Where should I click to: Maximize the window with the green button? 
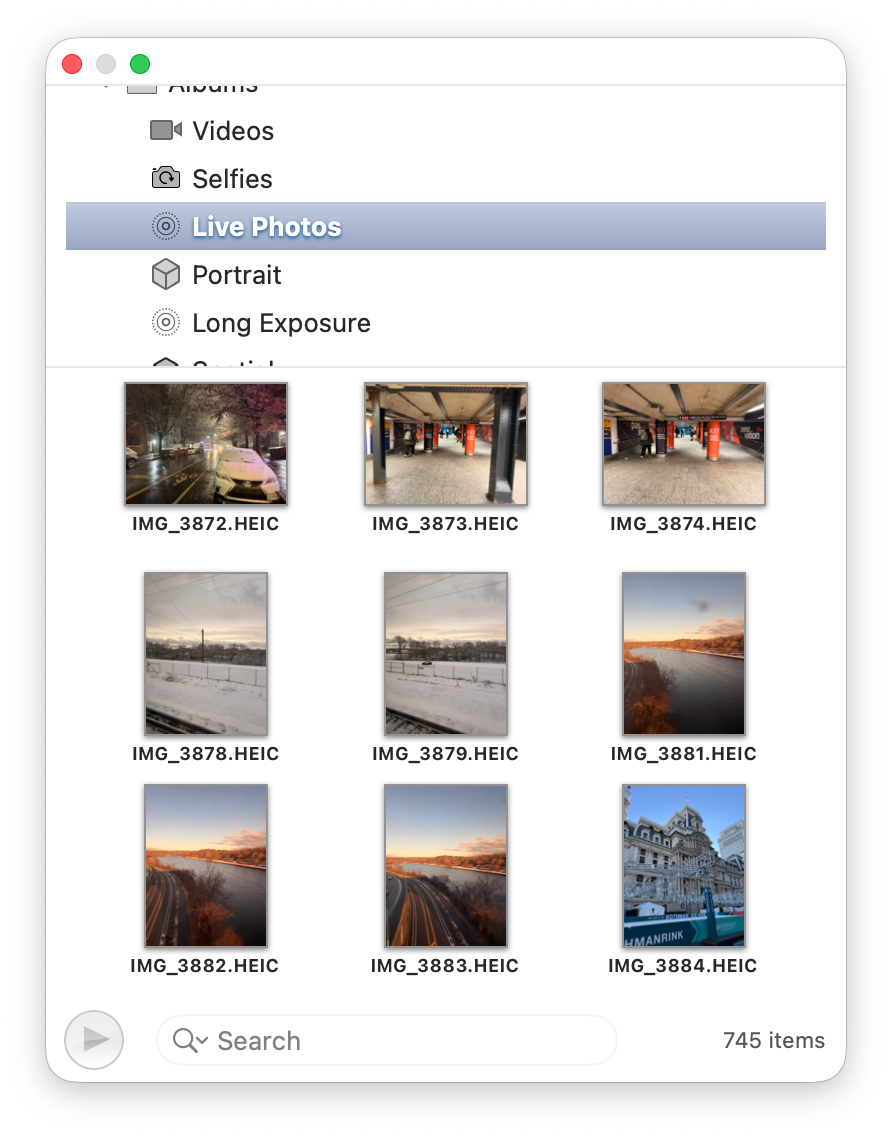pyautogui.click(x=140, y=64)
